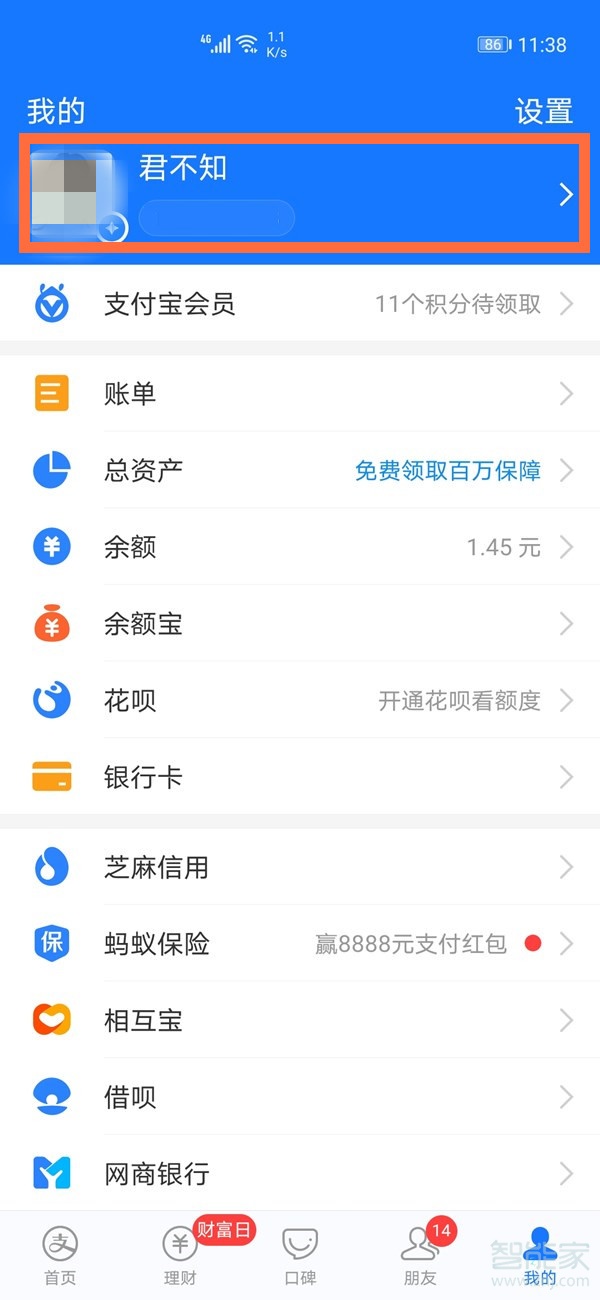Select the 我的 tab
The width and height of the screenshot is (600, 1300).
(540, 1256)
